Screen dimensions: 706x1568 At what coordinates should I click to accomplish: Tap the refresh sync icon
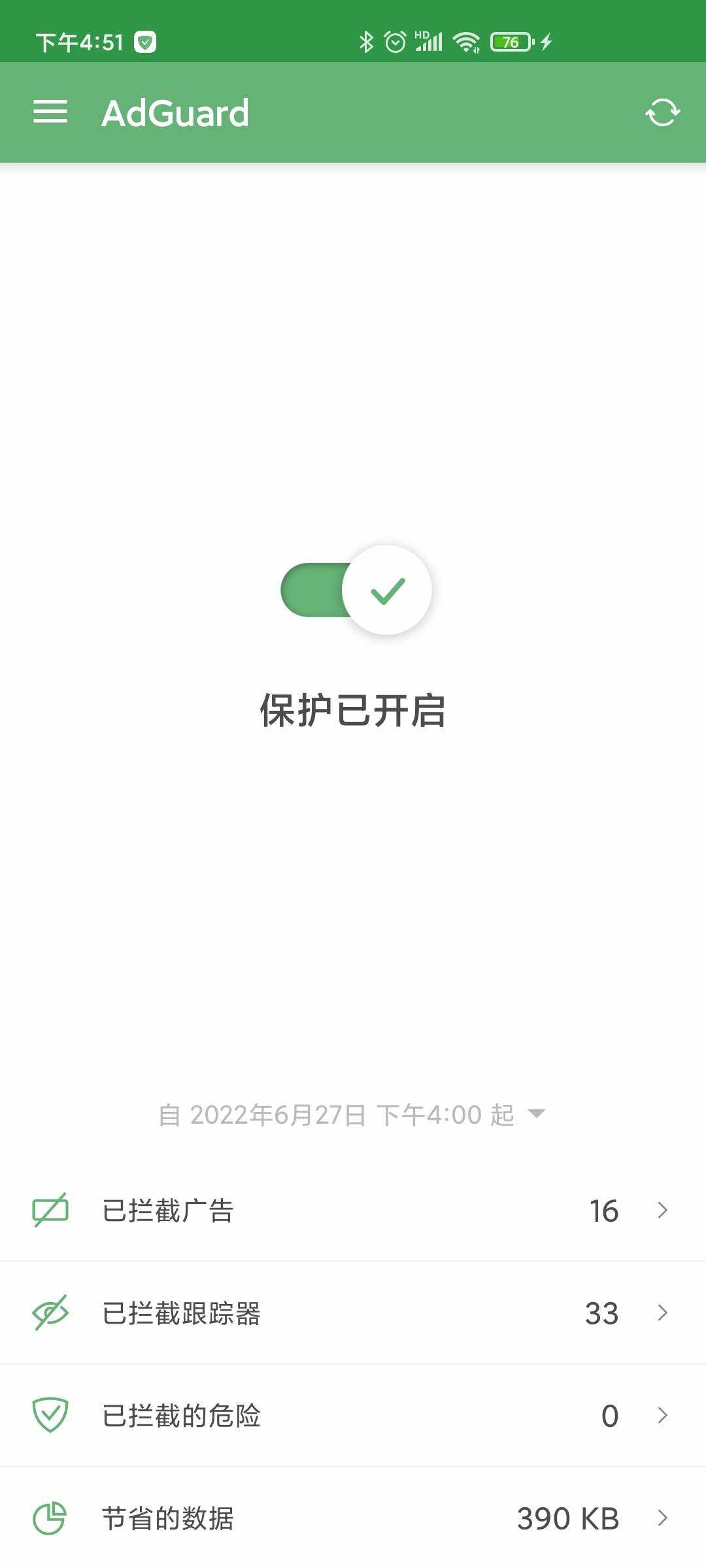click(662, 112)
